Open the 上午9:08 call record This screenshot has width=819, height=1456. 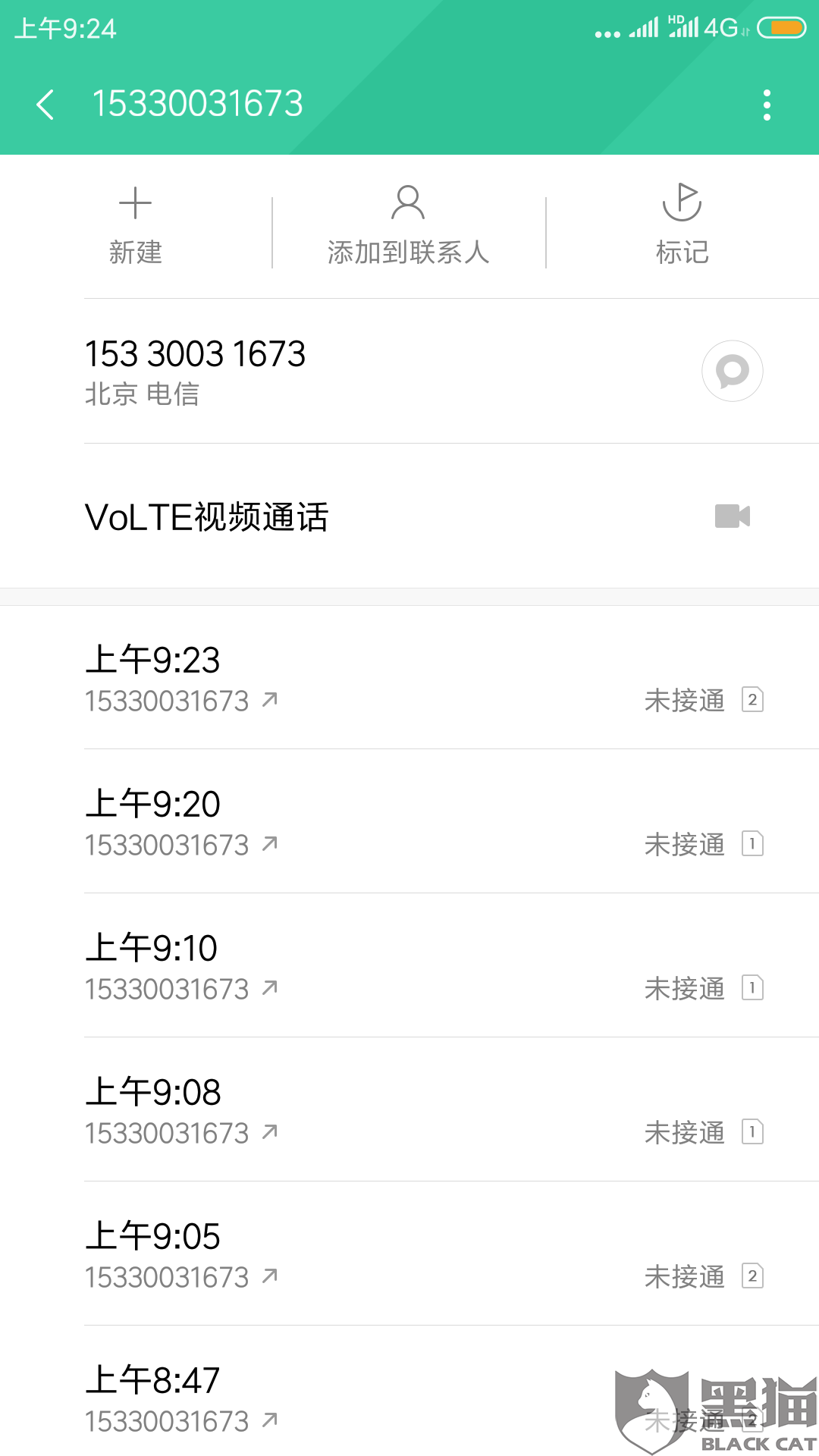point(409,1110)
